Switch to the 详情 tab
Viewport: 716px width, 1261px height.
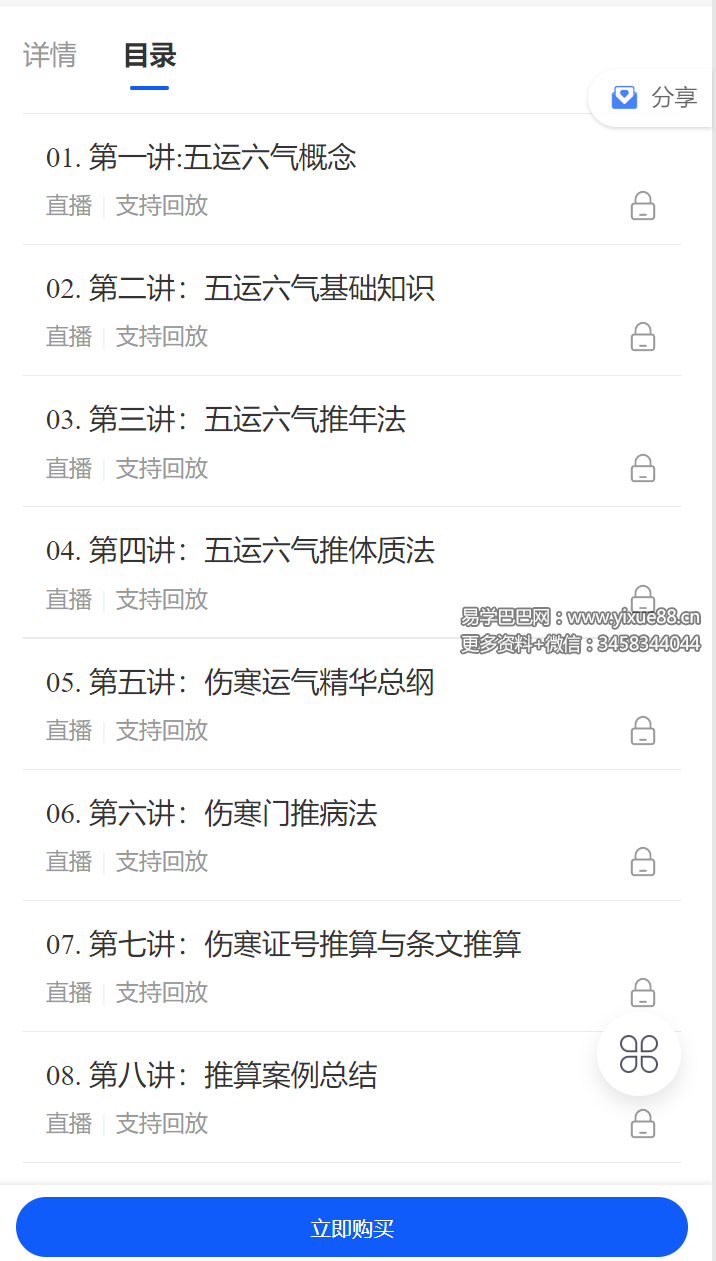click(49, 56)
